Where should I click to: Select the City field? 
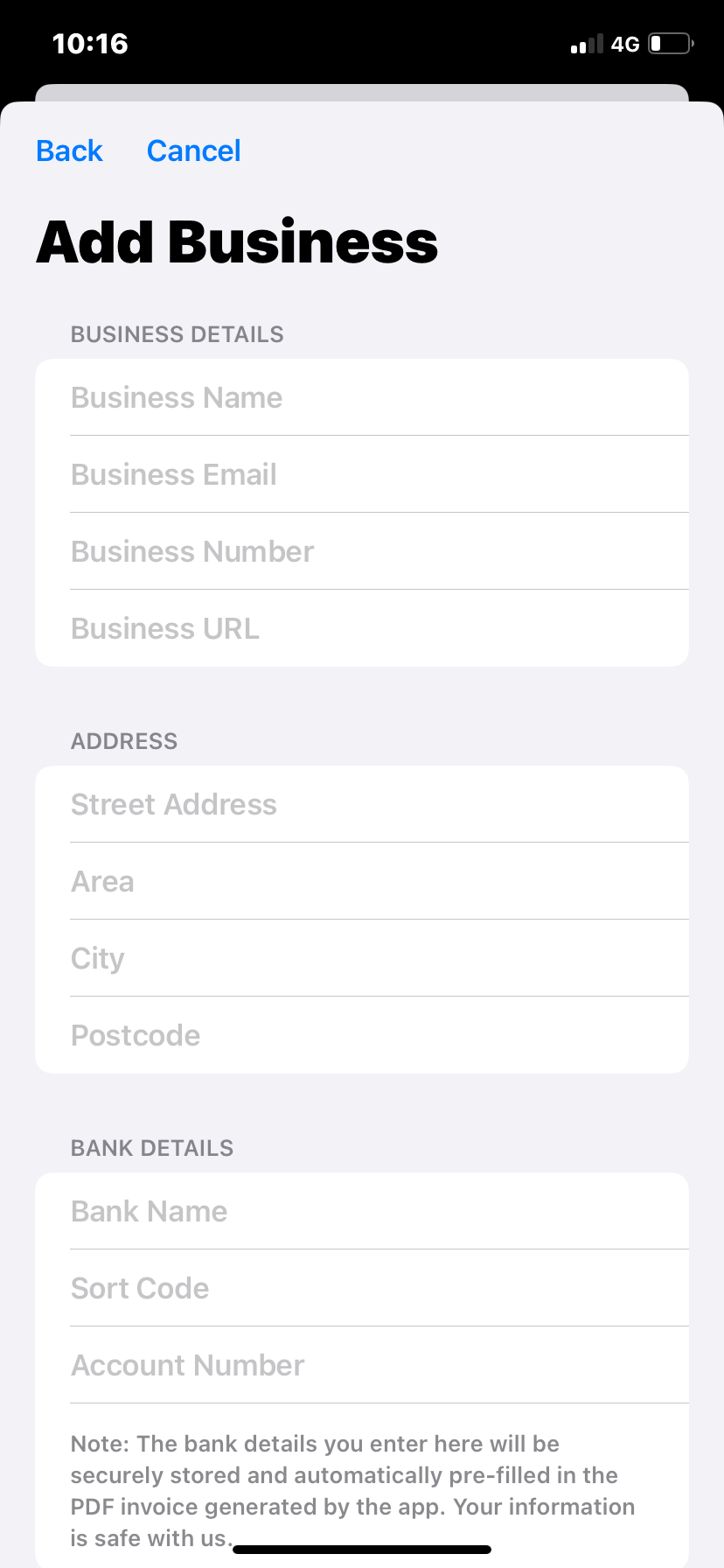click(362, 958)
